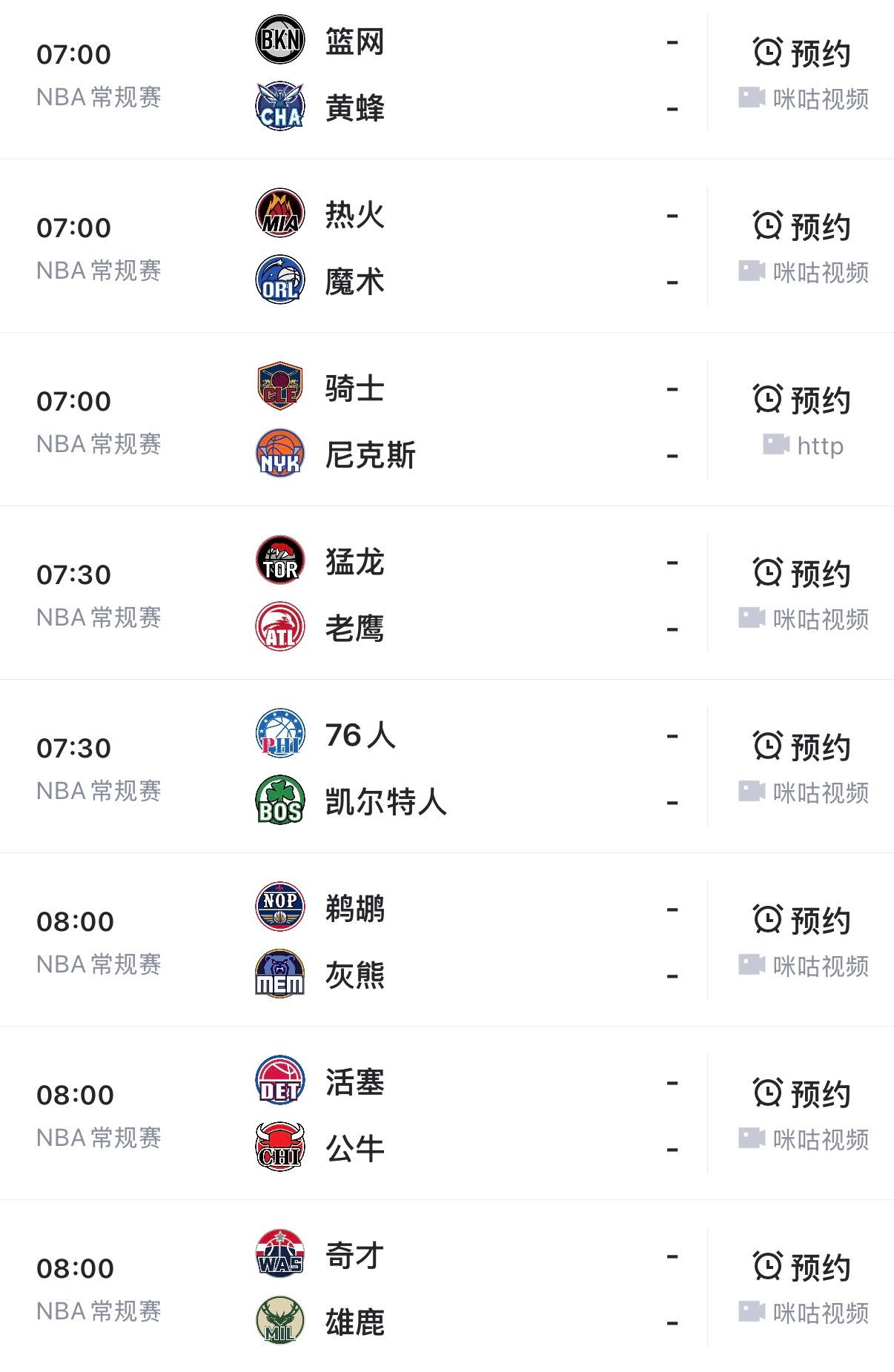
Task: Click the Bucks MIL deer logo
Action: coord(279,1319)
